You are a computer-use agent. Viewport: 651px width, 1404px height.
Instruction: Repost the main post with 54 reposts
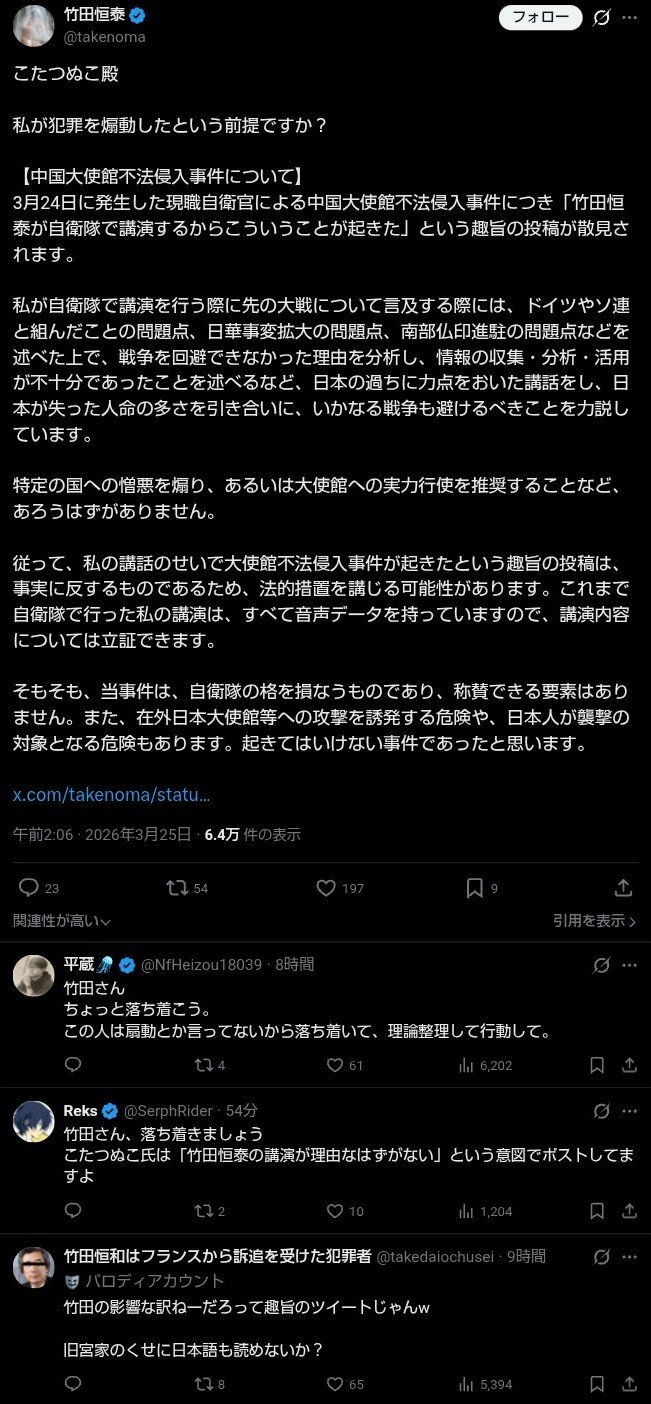[x=187, y=888]
